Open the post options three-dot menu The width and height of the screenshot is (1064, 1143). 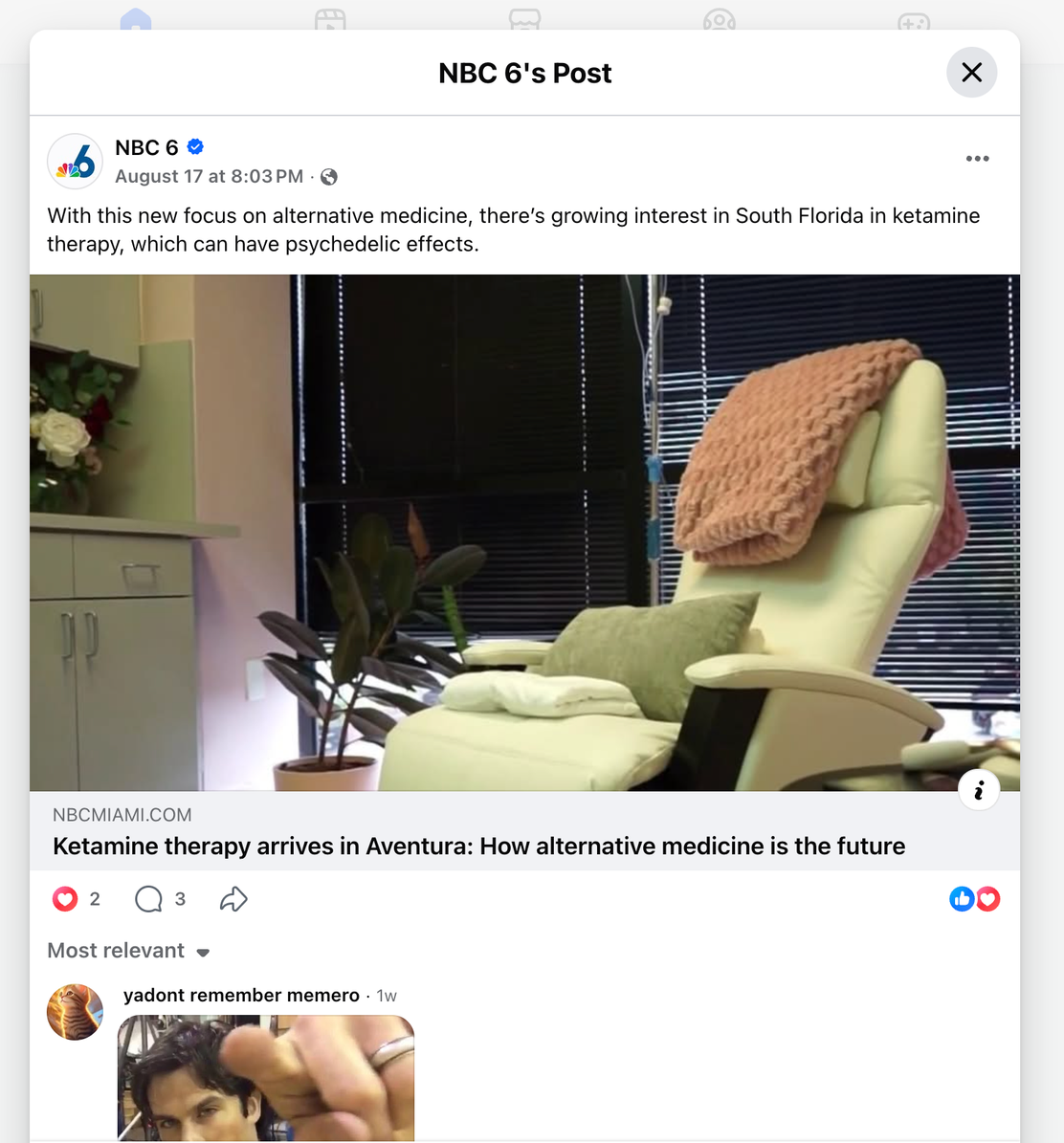click(977, 158)
